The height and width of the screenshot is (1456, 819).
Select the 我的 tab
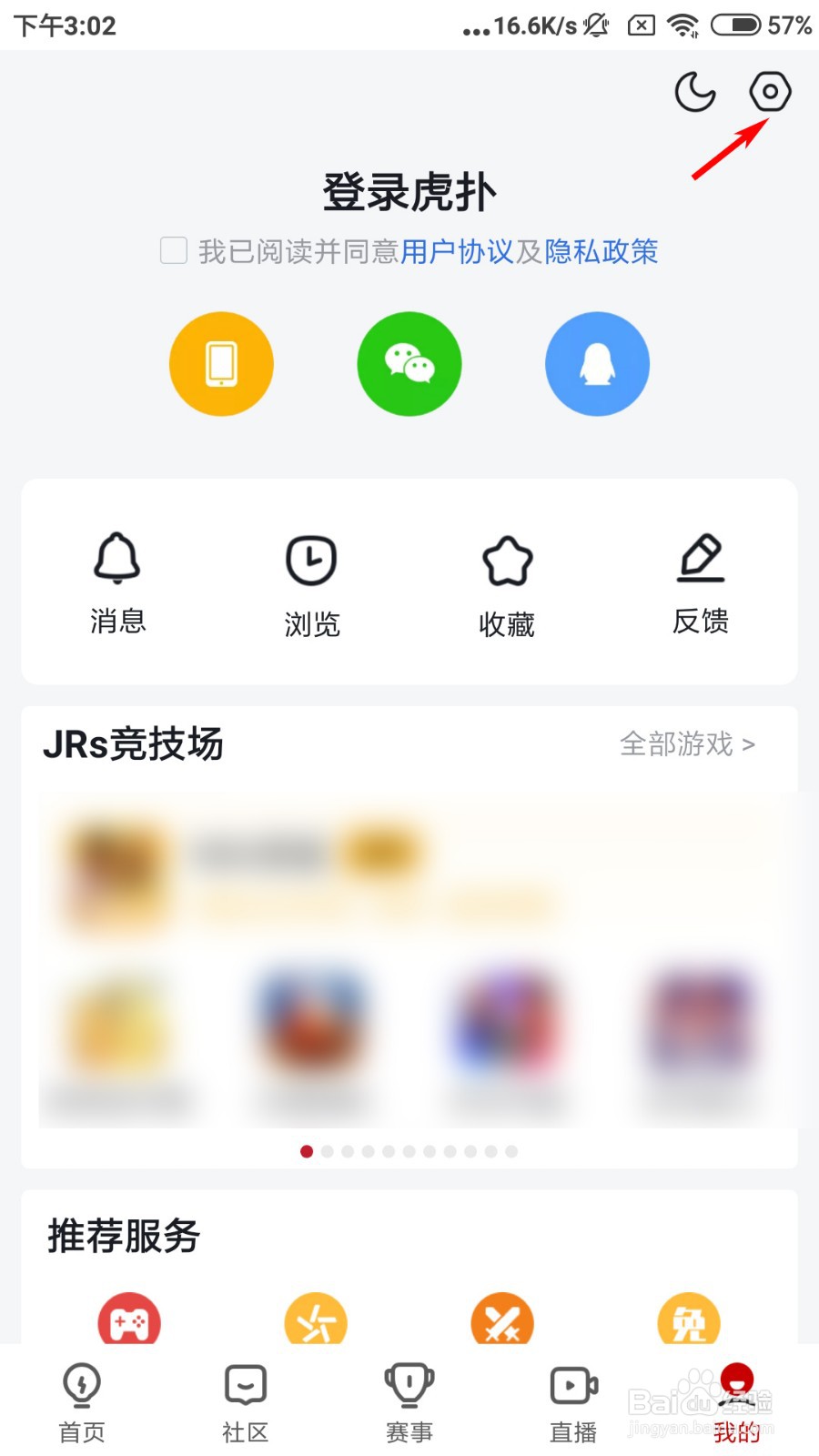(737, 1403)
